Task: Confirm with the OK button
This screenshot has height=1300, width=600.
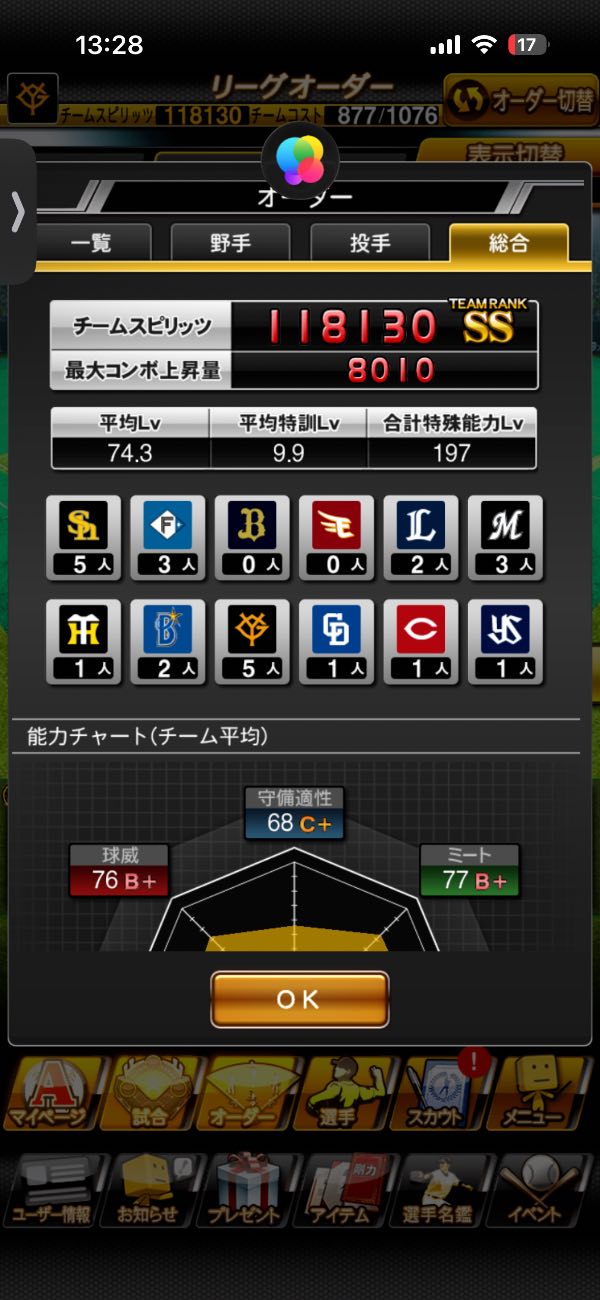Action: tap(299, 999)
